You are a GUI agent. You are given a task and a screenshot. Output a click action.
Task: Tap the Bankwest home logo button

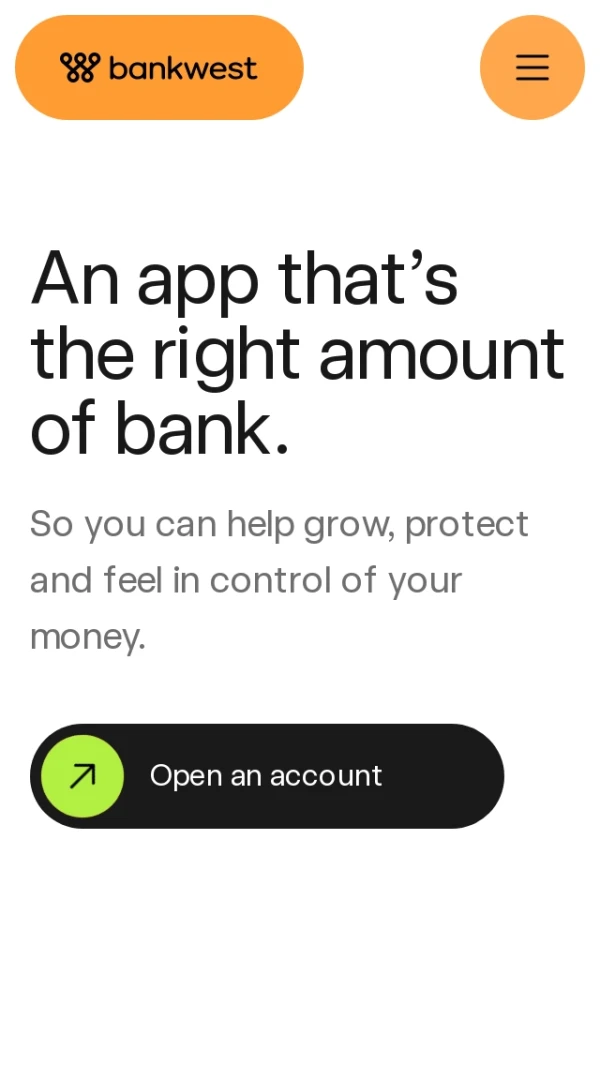click(x=159, y=67)
